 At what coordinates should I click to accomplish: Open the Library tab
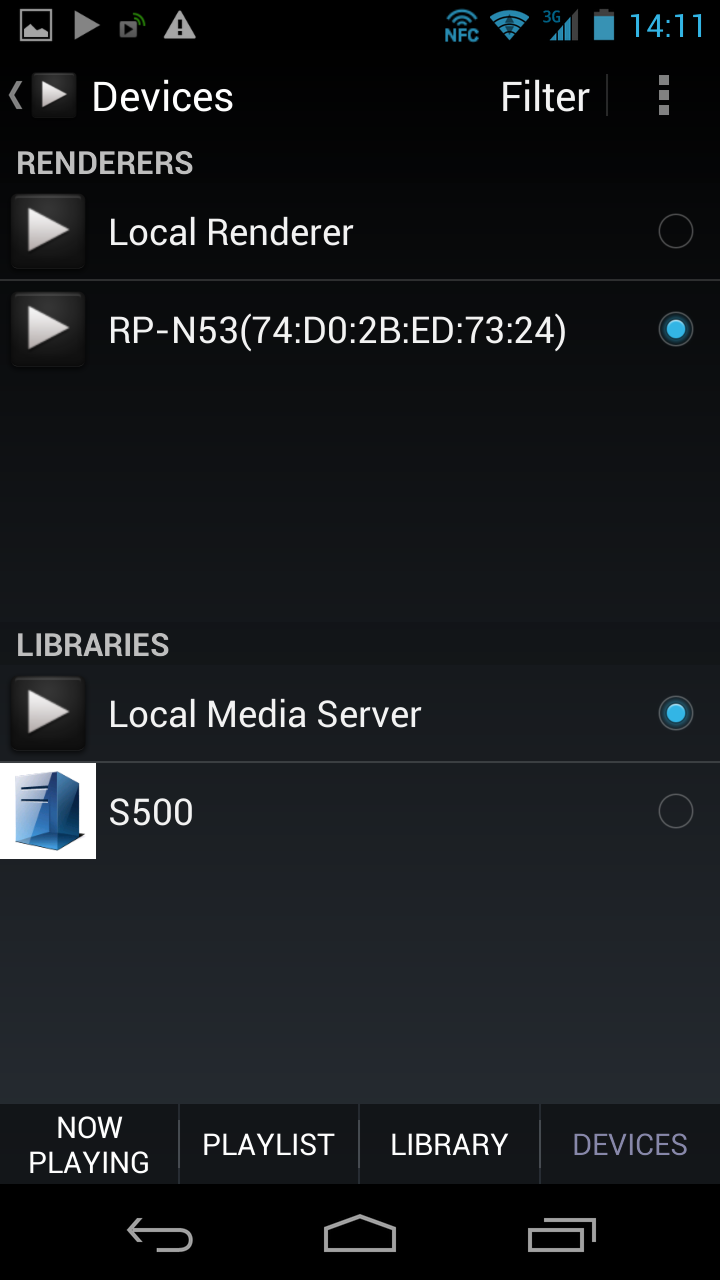(x=449, y=1145)
